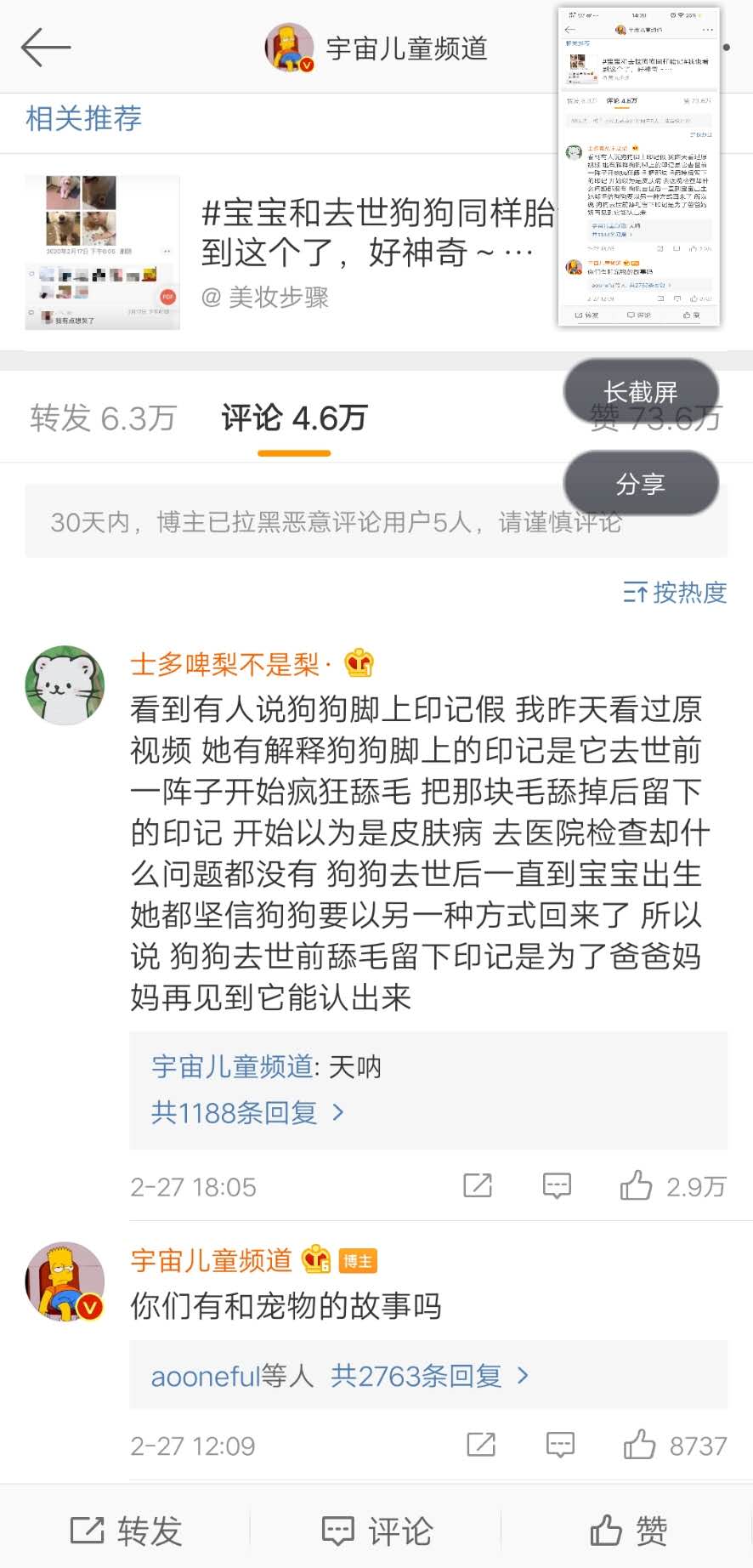Tap the 长截屏 floating button
Screen dimensions: 753x1568
pos(643,390)
